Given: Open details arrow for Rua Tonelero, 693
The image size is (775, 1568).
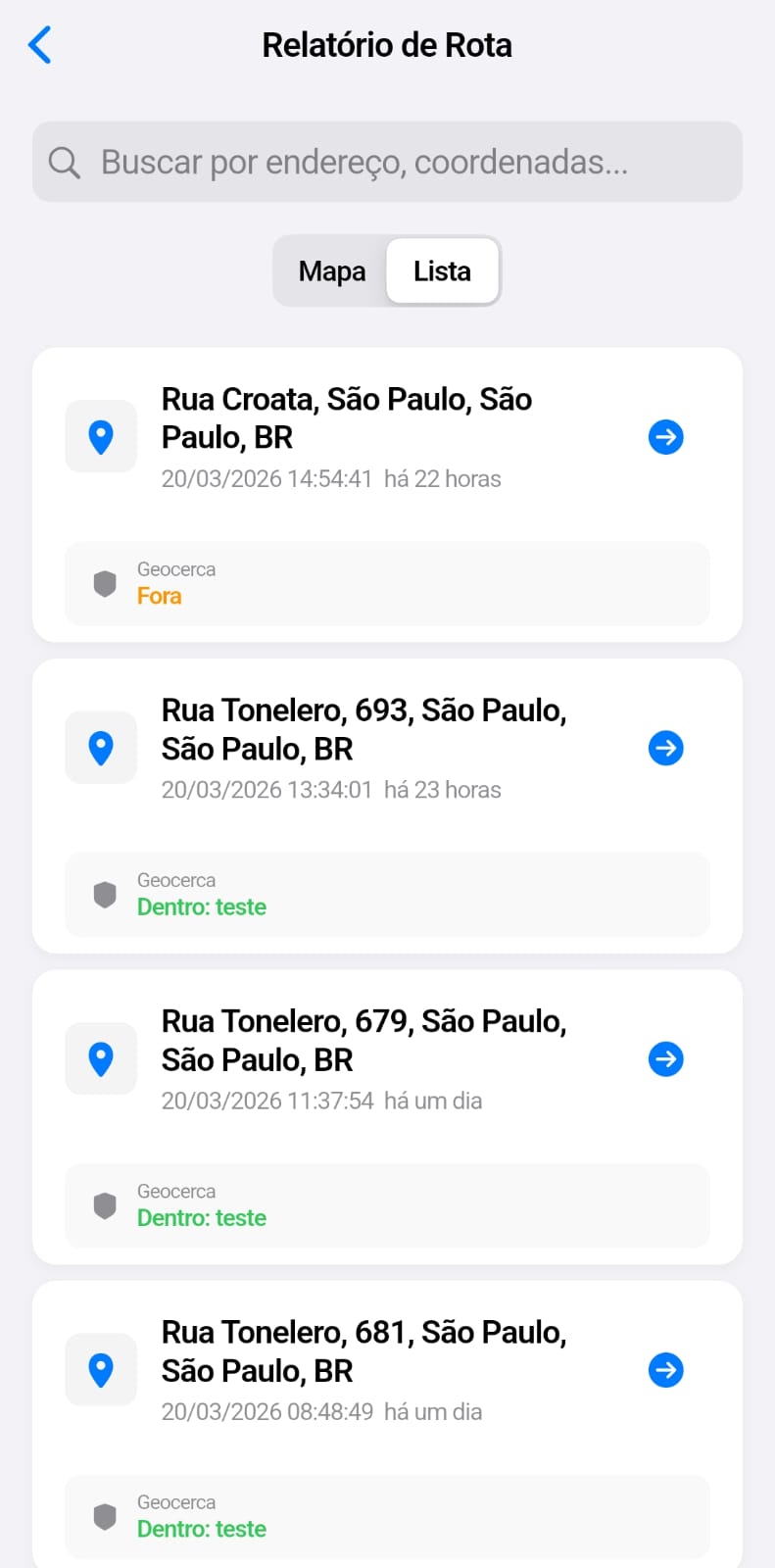Looking at the screenshot, I should click(665, 748).
